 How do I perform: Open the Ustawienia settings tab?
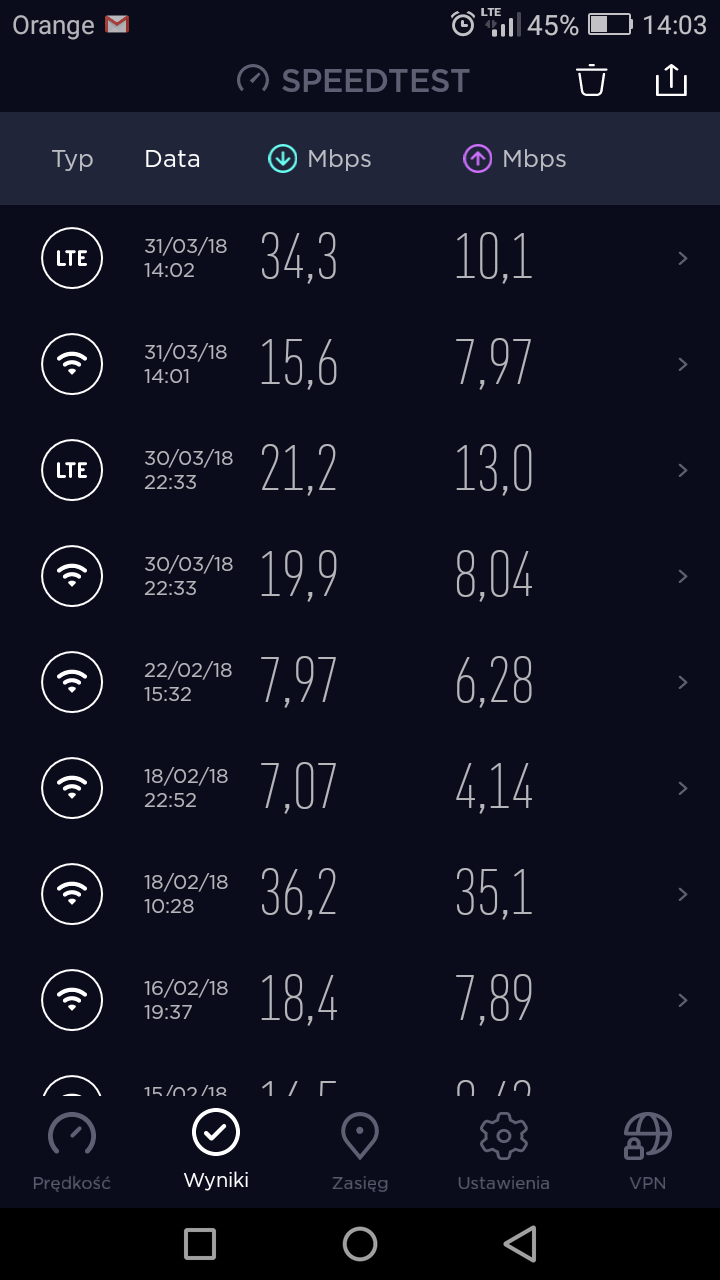[504, 1152]
